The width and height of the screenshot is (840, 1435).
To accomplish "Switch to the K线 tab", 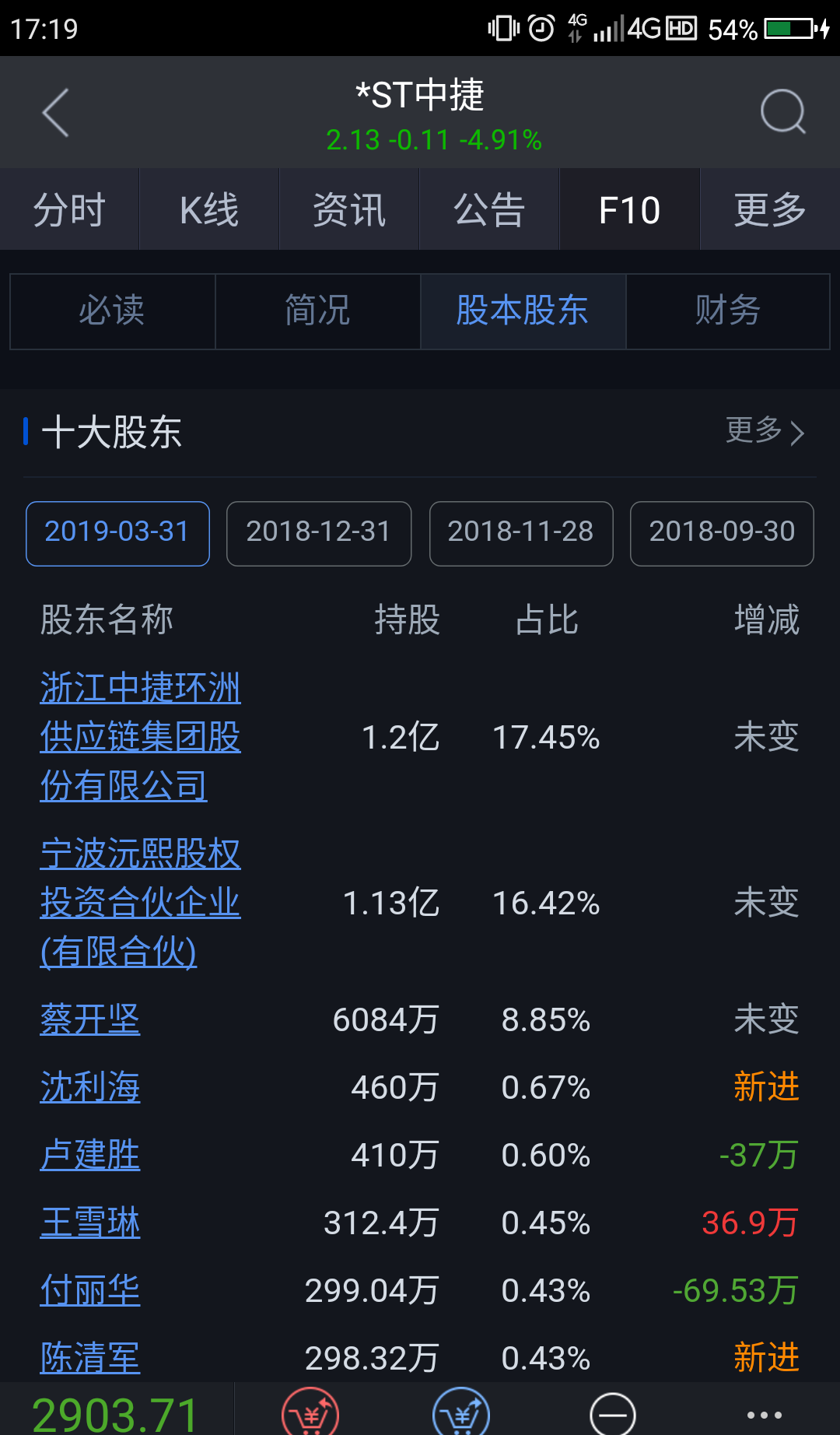I will click(x=208, y=209).
